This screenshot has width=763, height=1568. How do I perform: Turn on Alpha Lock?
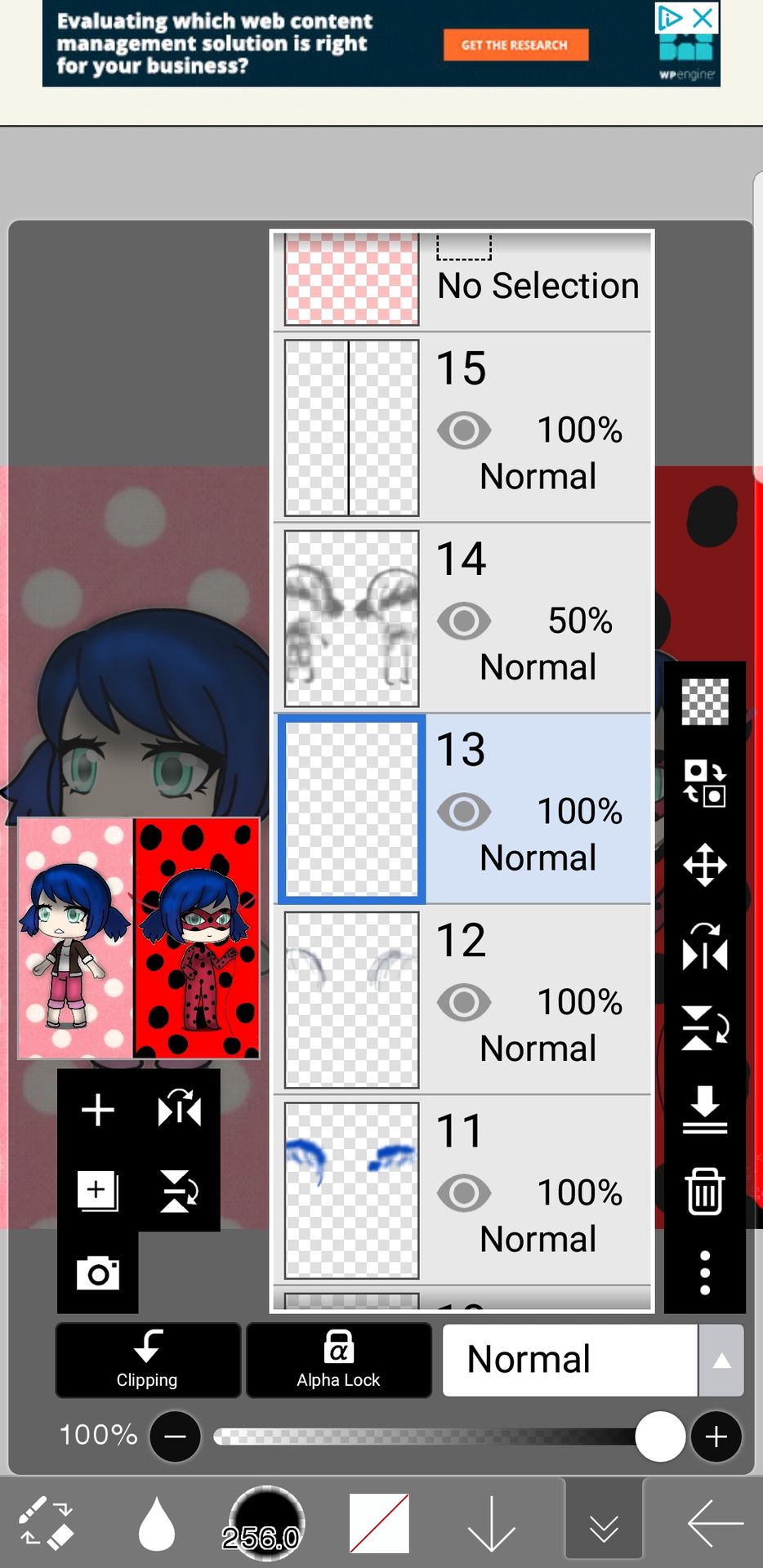coord(338,1360)
